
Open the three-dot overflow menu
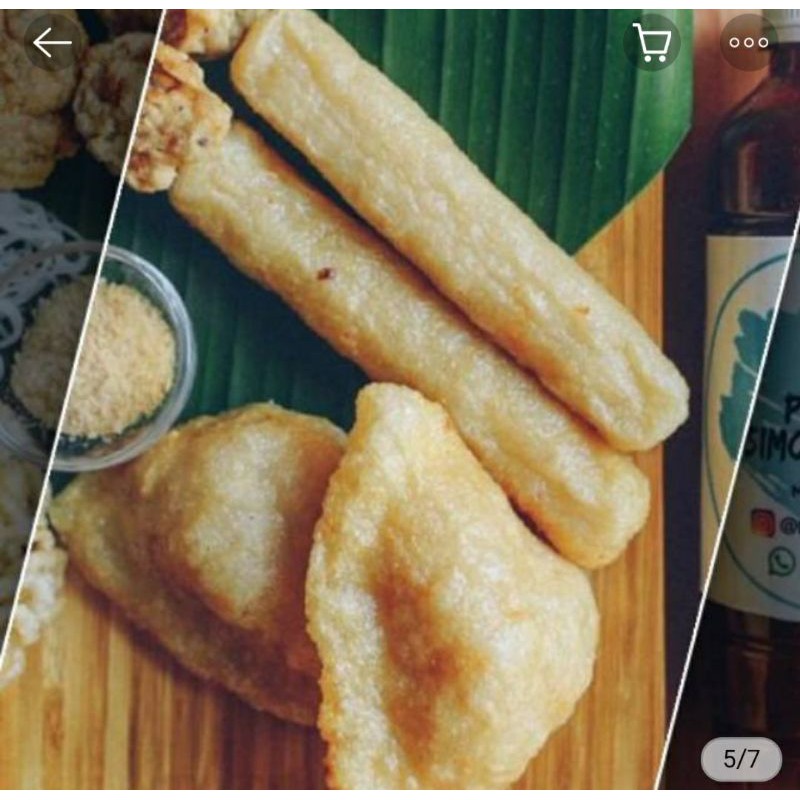(748, 42)
